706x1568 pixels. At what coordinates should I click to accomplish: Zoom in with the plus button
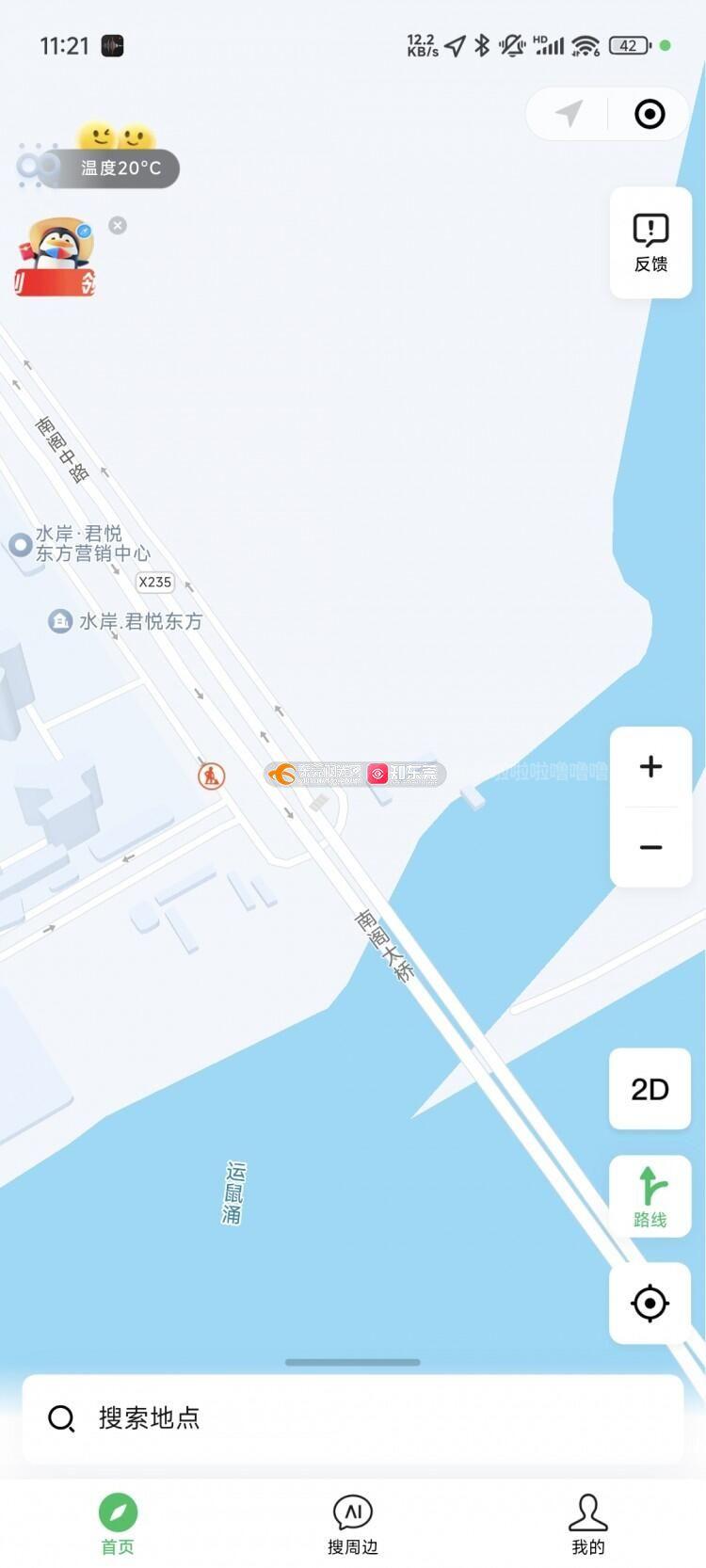650,766
